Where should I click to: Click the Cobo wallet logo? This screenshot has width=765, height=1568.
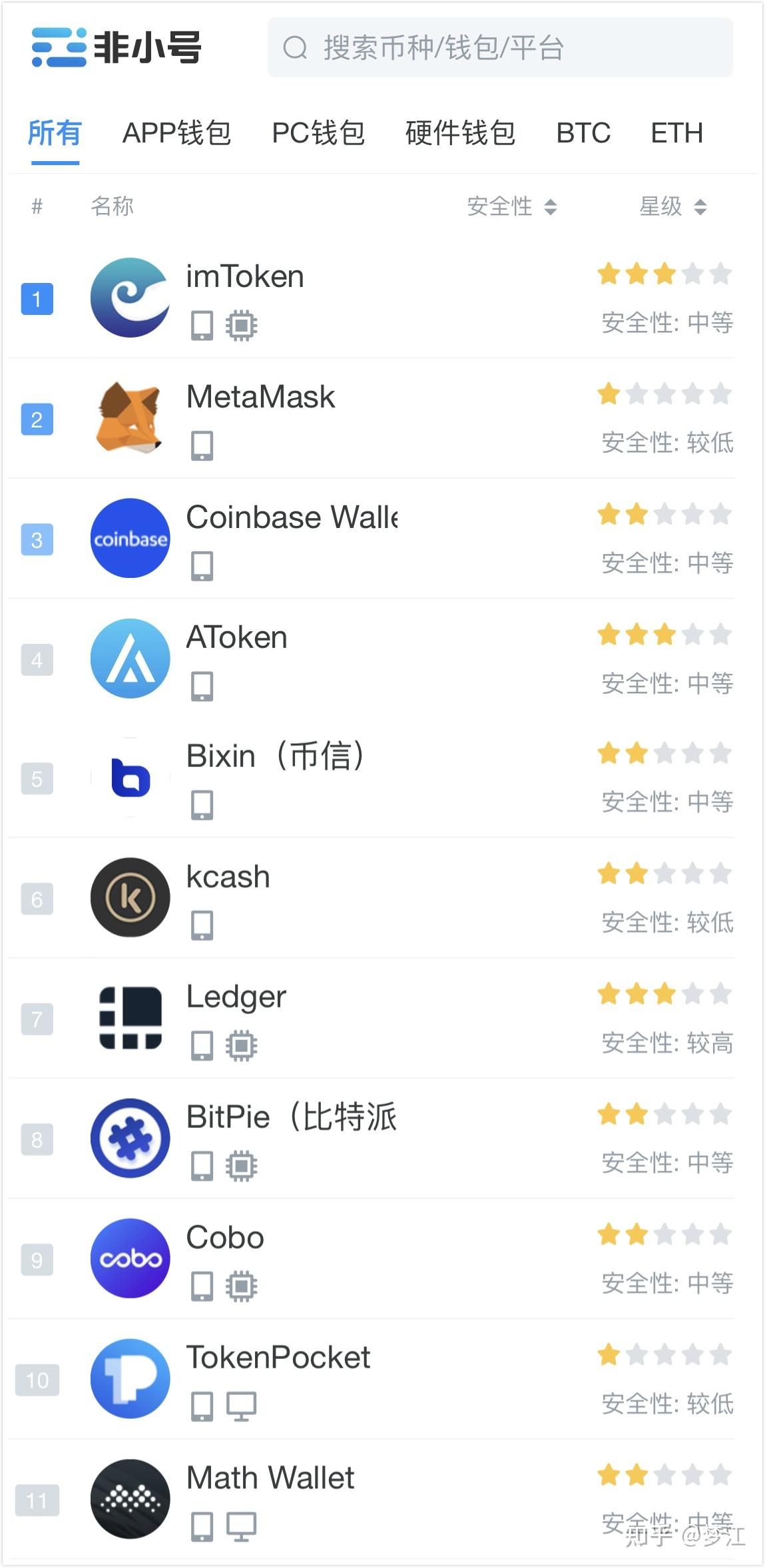pos(130,1258)
